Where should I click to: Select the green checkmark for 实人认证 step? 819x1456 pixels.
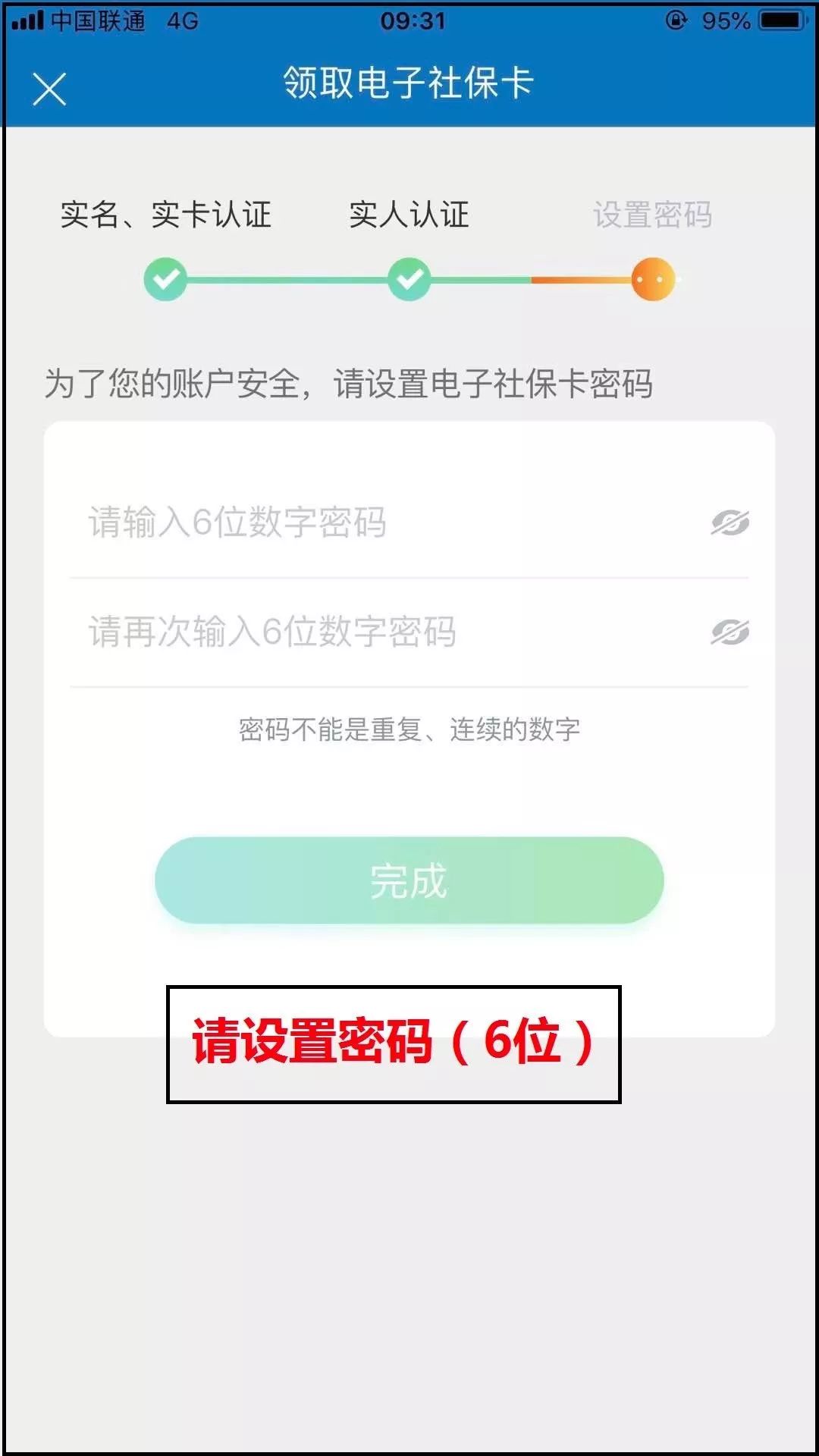409,281
